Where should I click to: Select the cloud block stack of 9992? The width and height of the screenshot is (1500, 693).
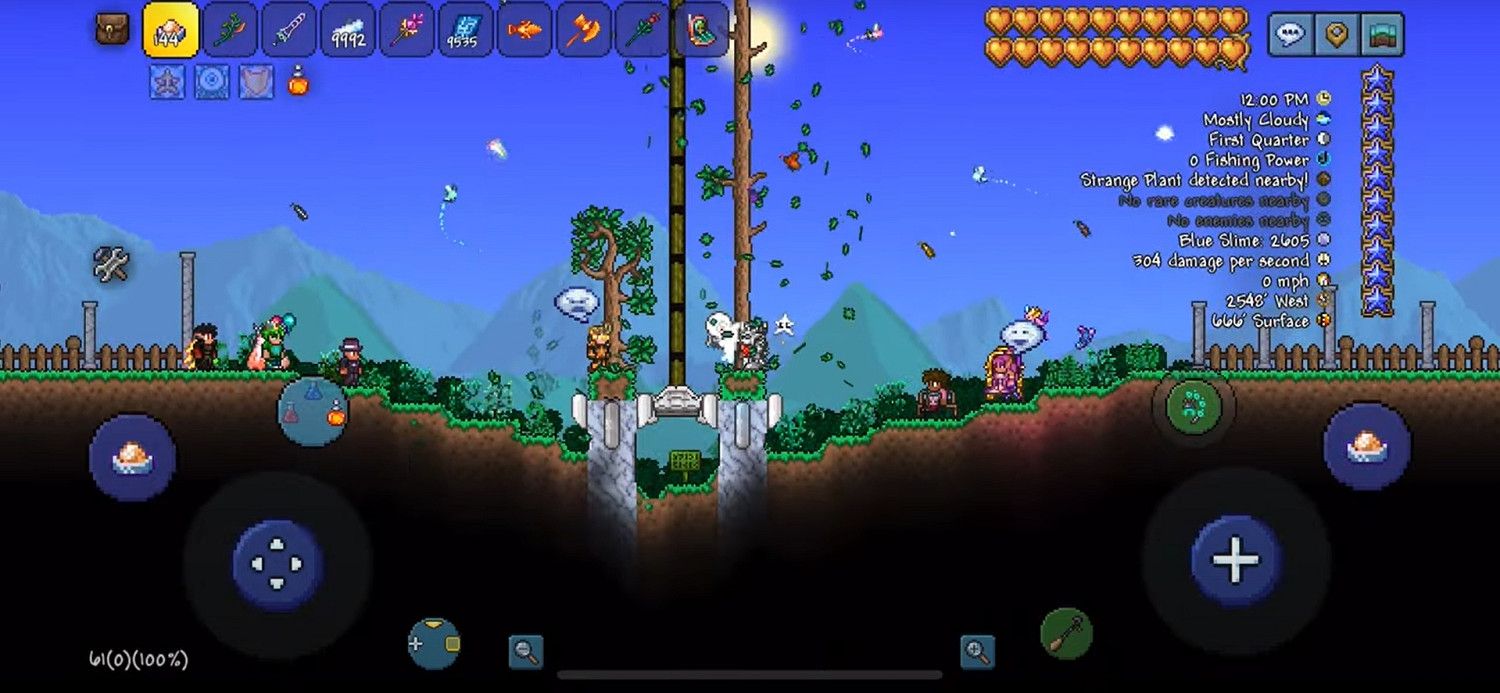click(348, 30)
